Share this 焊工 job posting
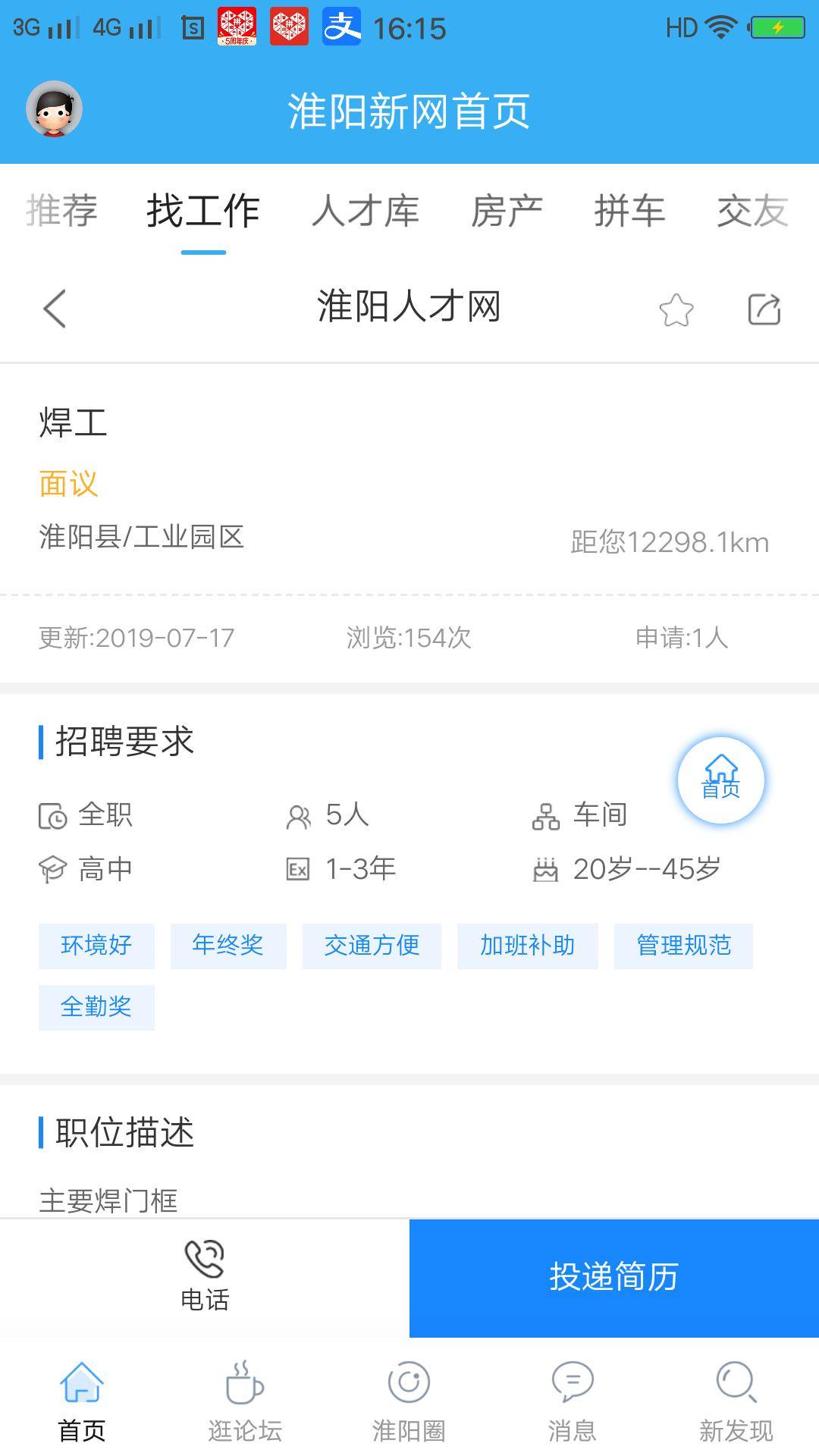This screenshot has height=1456, width=819. tap(764, 309)
